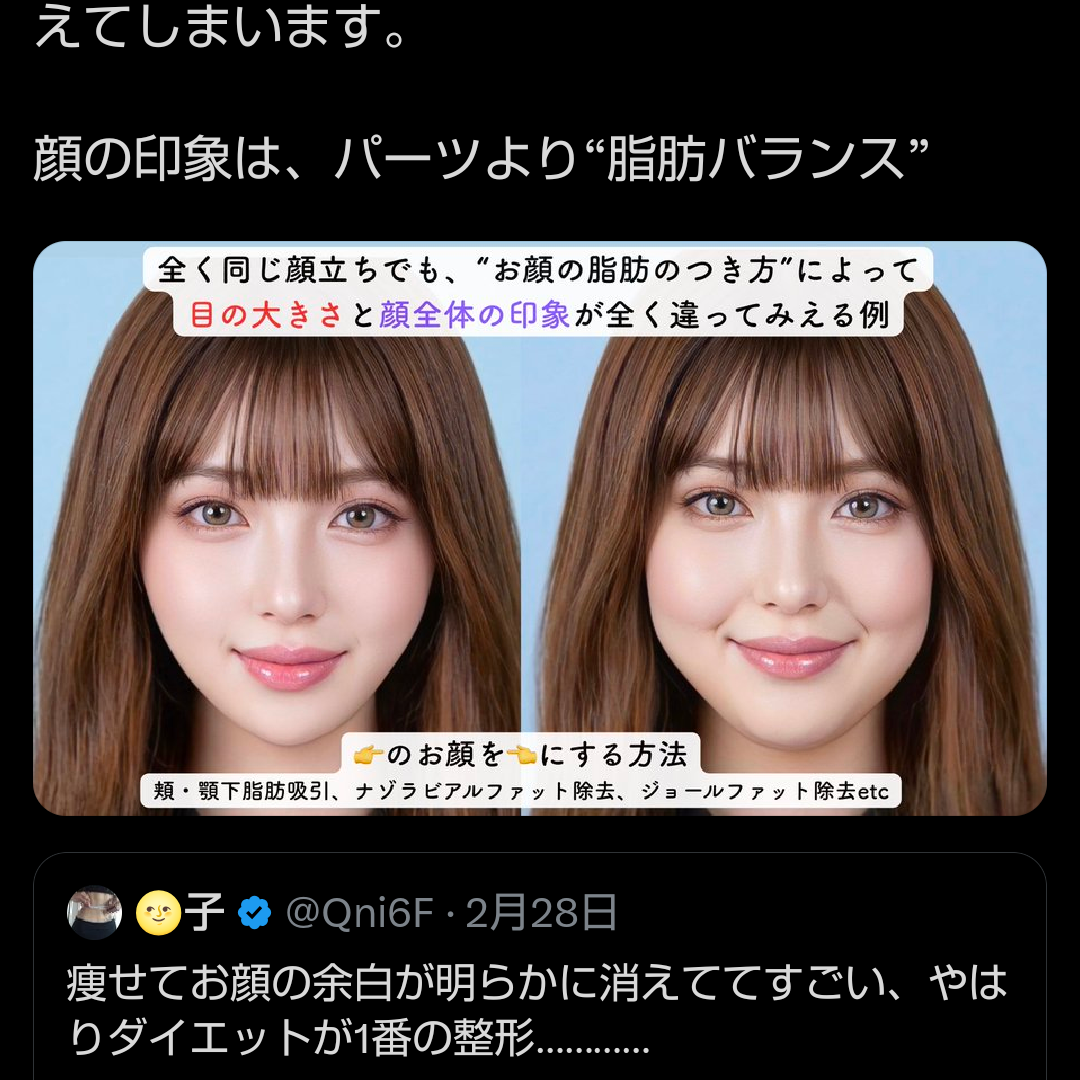The height and width of the screenshot is (1080, 1080).
Task: View the @Qni6F profile avatar
Action: pos(94,912)
